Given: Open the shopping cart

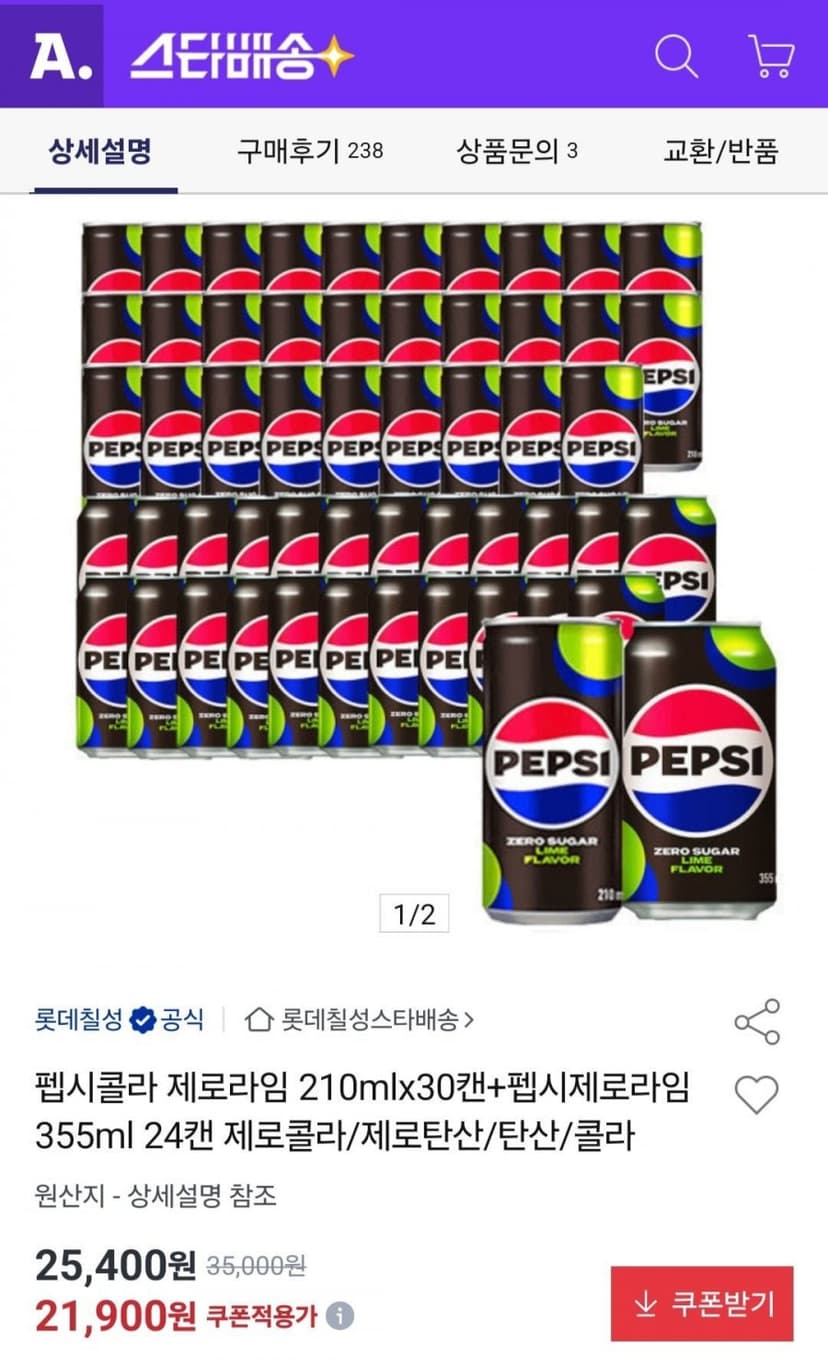Looking at the screenshot, I should point(771,56).
